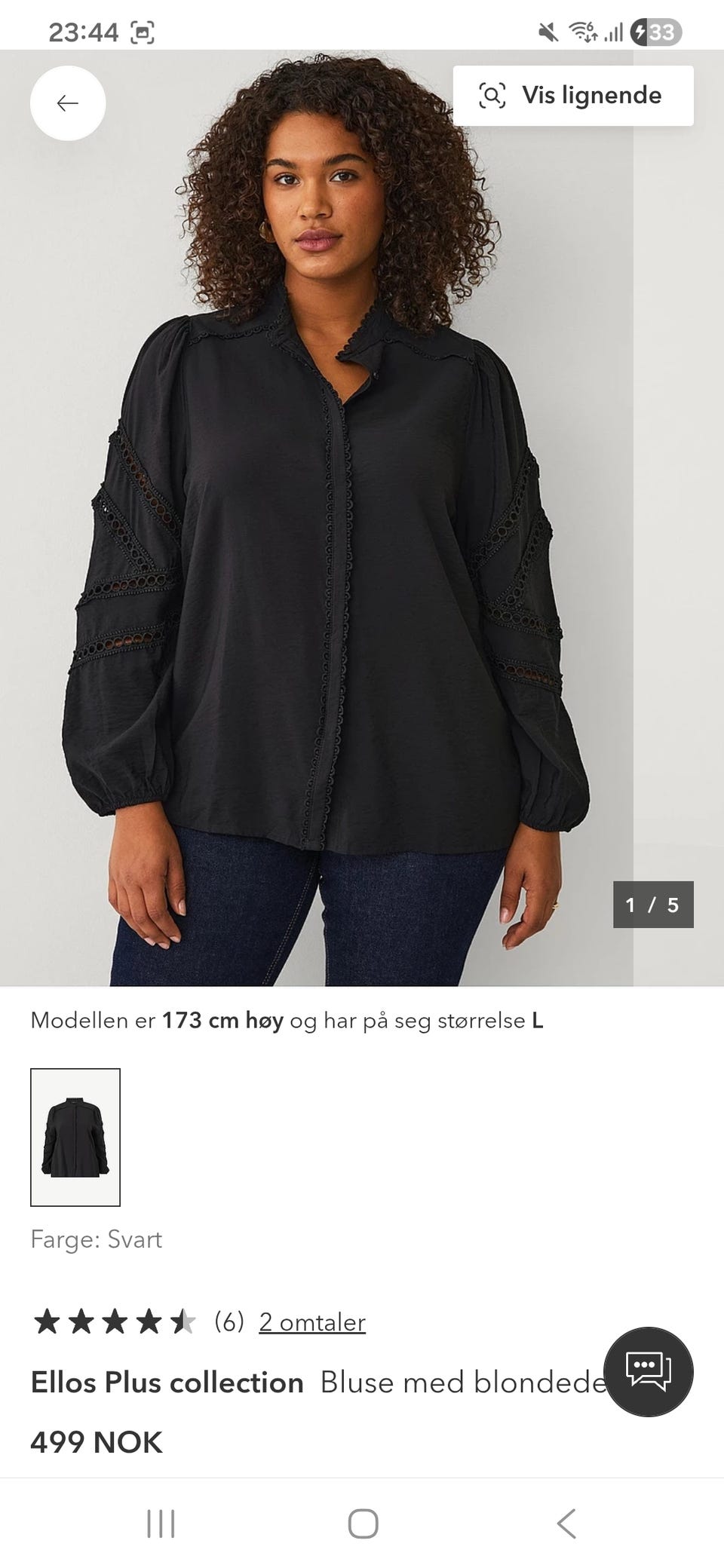Tap the system home button

363,1524
